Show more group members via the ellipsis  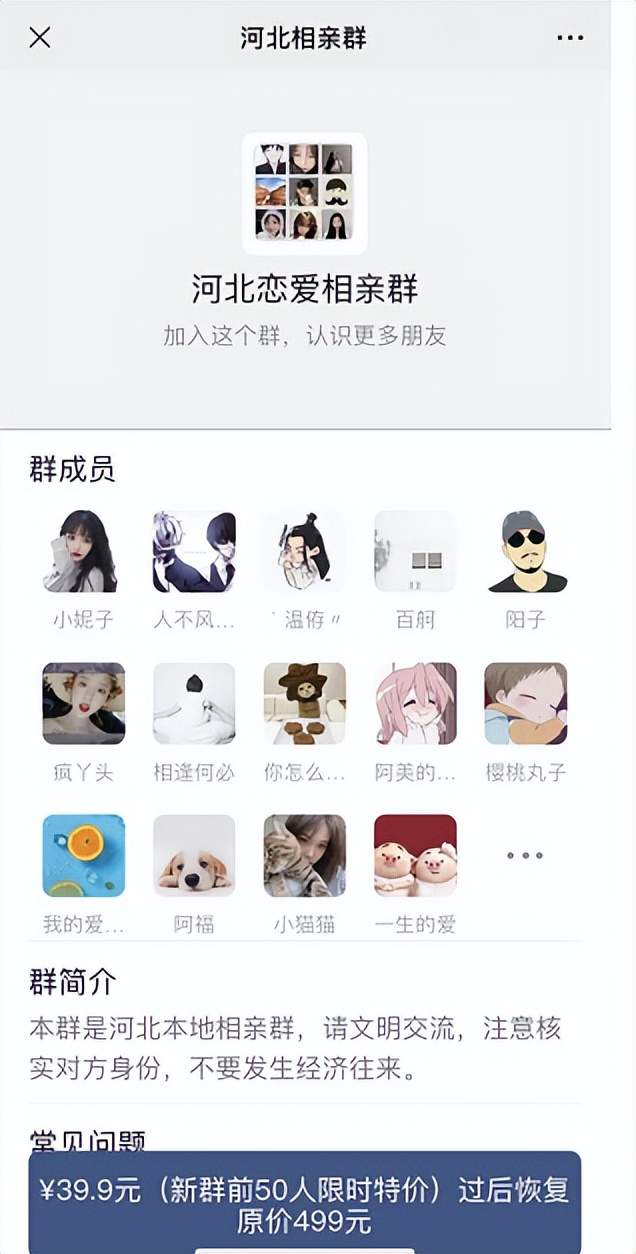(525, 855)
